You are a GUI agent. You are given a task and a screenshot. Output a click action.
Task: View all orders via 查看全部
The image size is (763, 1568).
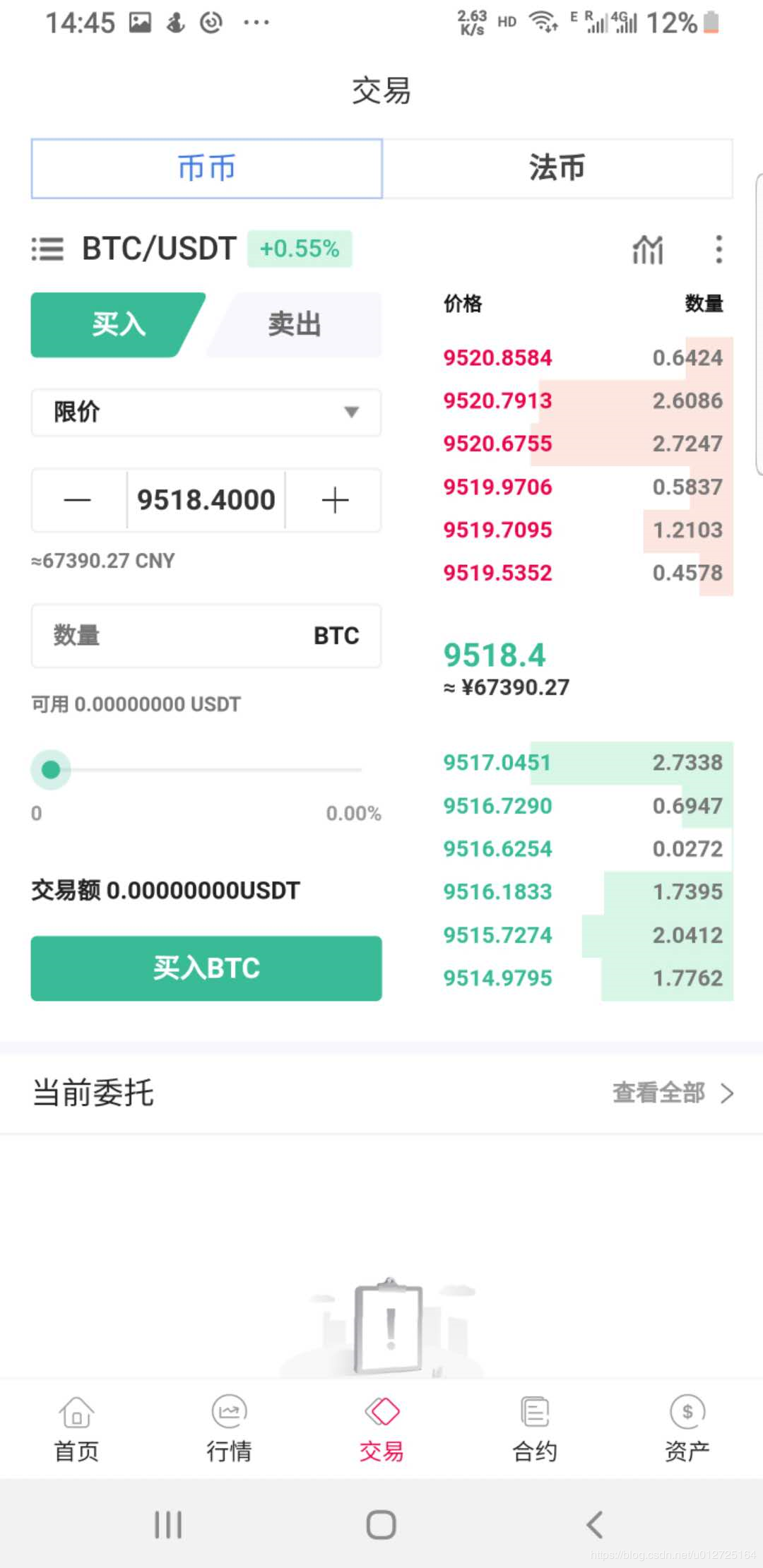tap(672, 1093)
